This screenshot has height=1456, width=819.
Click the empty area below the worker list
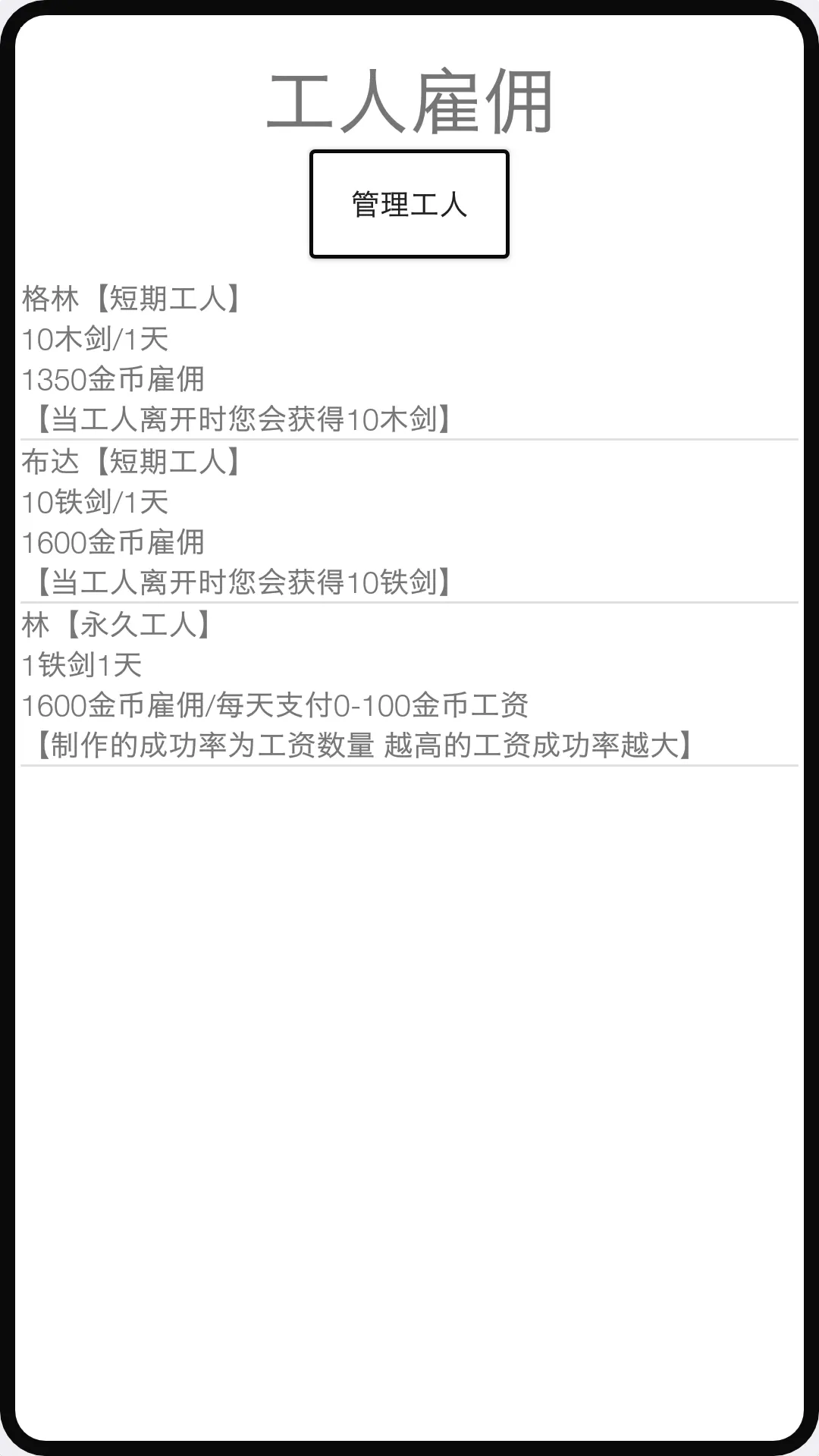(409, 986)
